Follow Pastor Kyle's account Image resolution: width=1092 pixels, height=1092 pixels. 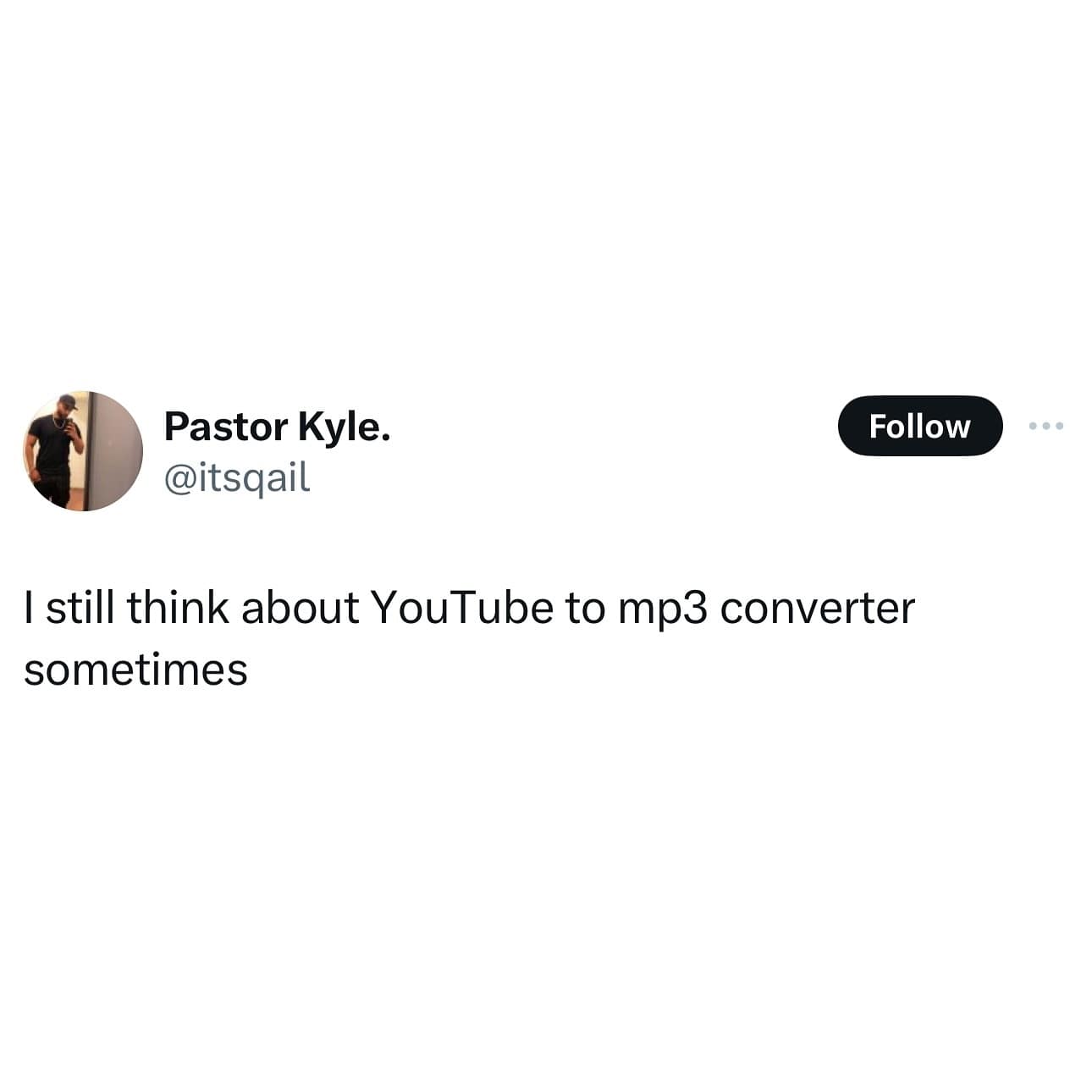919,426
